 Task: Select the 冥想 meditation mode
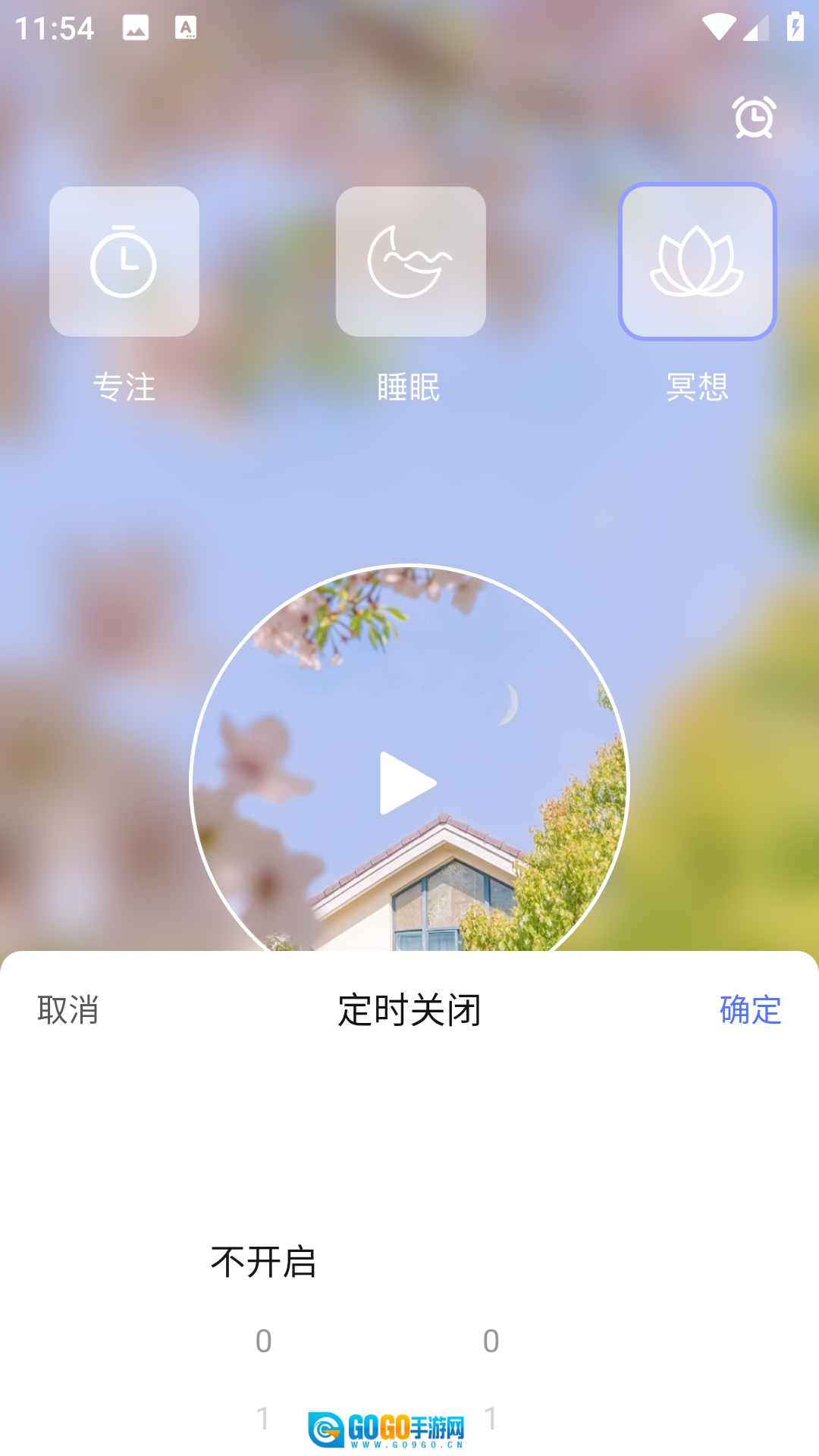(697, 262)
